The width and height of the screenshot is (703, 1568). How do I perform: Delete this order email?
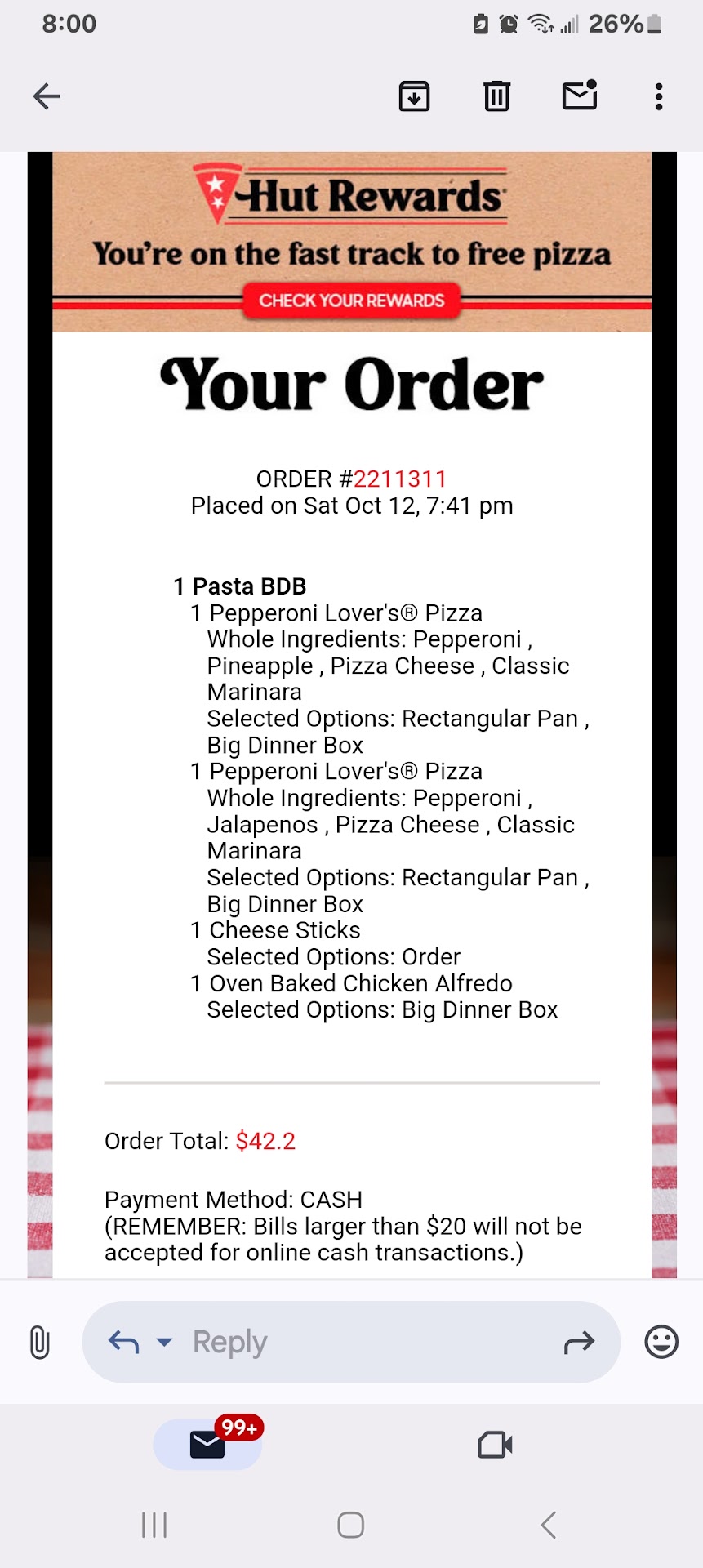point(496,96)
